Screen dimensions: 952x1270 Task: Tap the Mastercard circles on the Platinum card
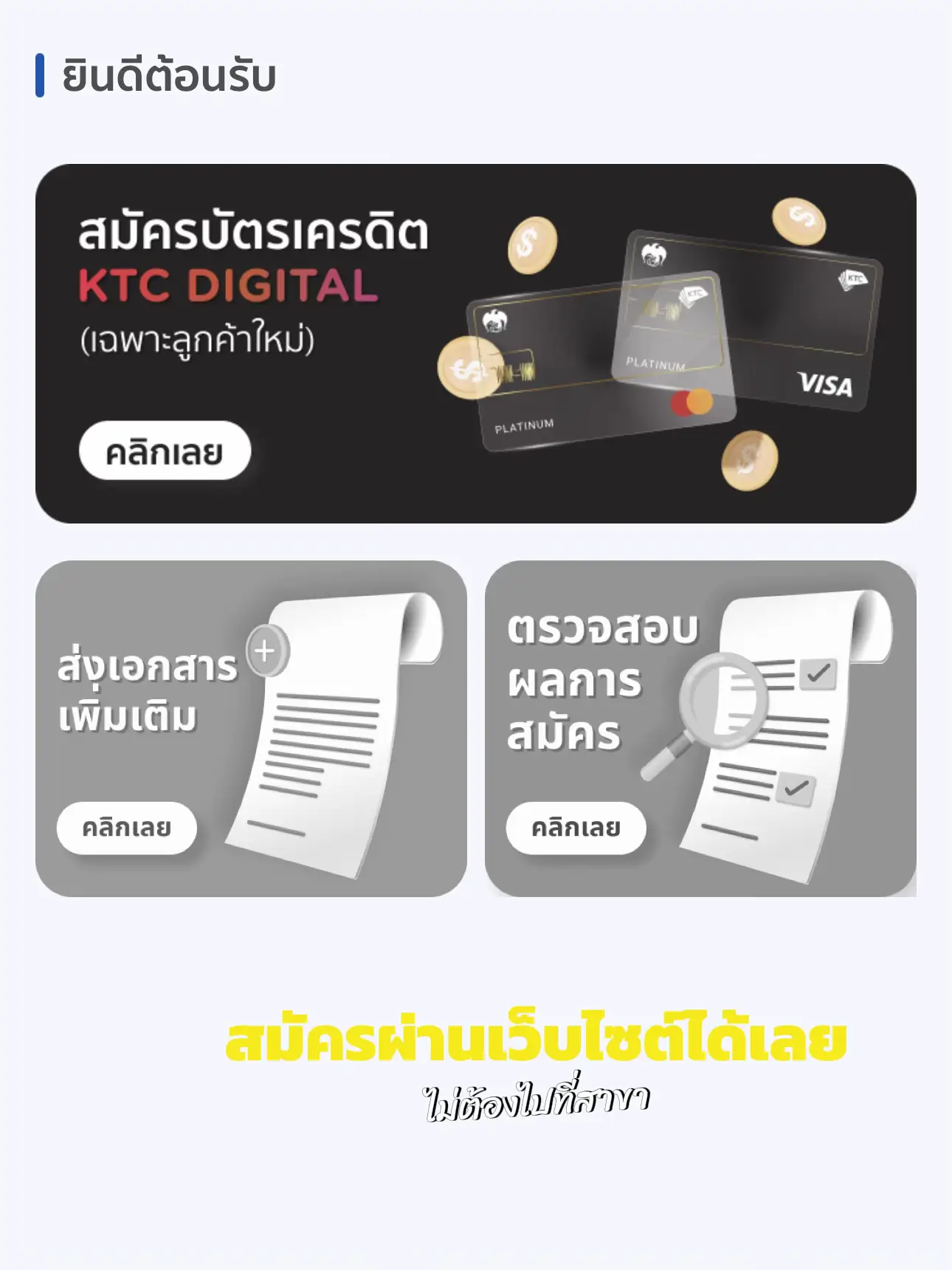tap(690, 401)
